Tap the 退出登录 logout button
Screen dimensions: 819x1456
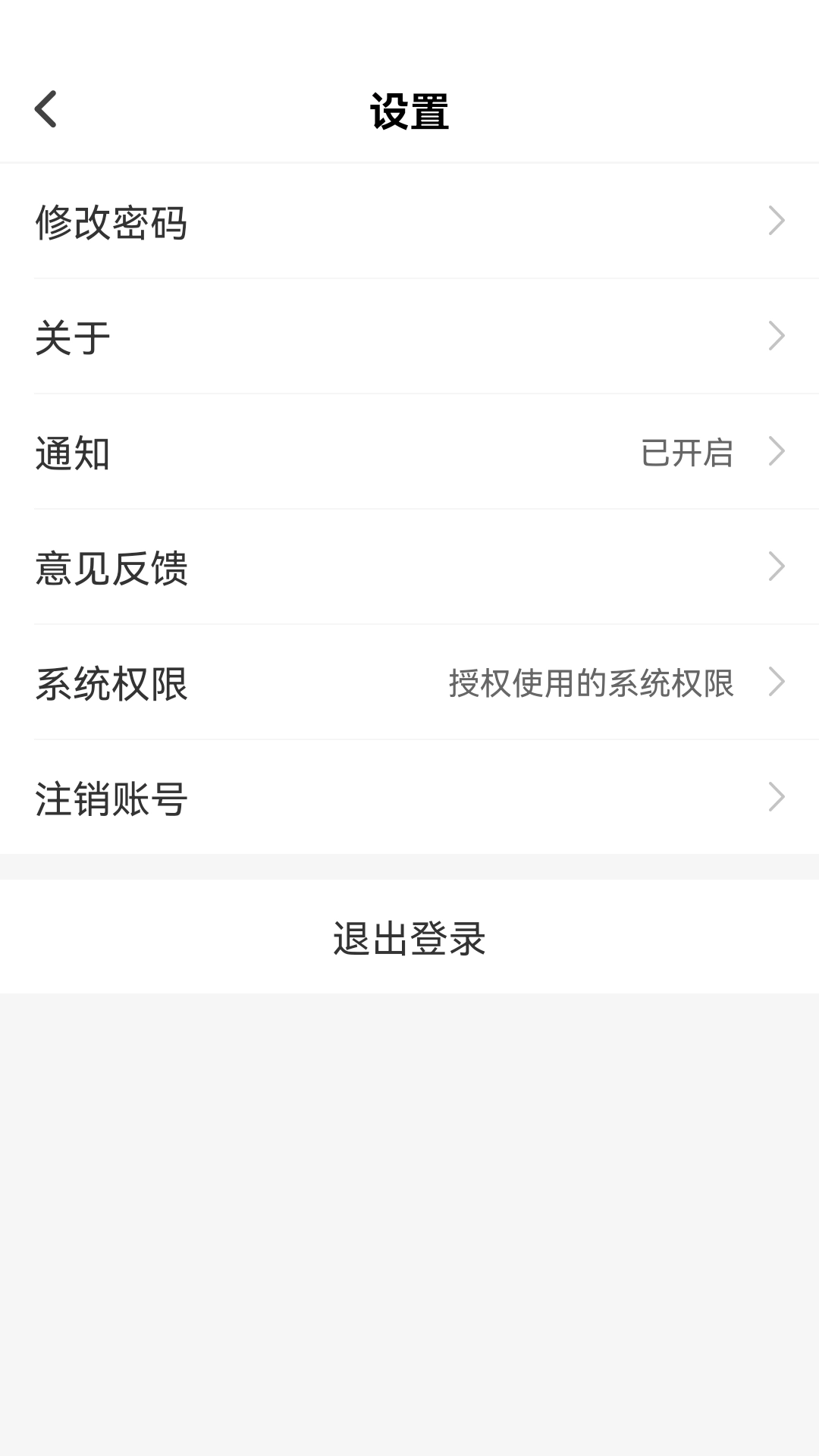(x=409, y=937)
